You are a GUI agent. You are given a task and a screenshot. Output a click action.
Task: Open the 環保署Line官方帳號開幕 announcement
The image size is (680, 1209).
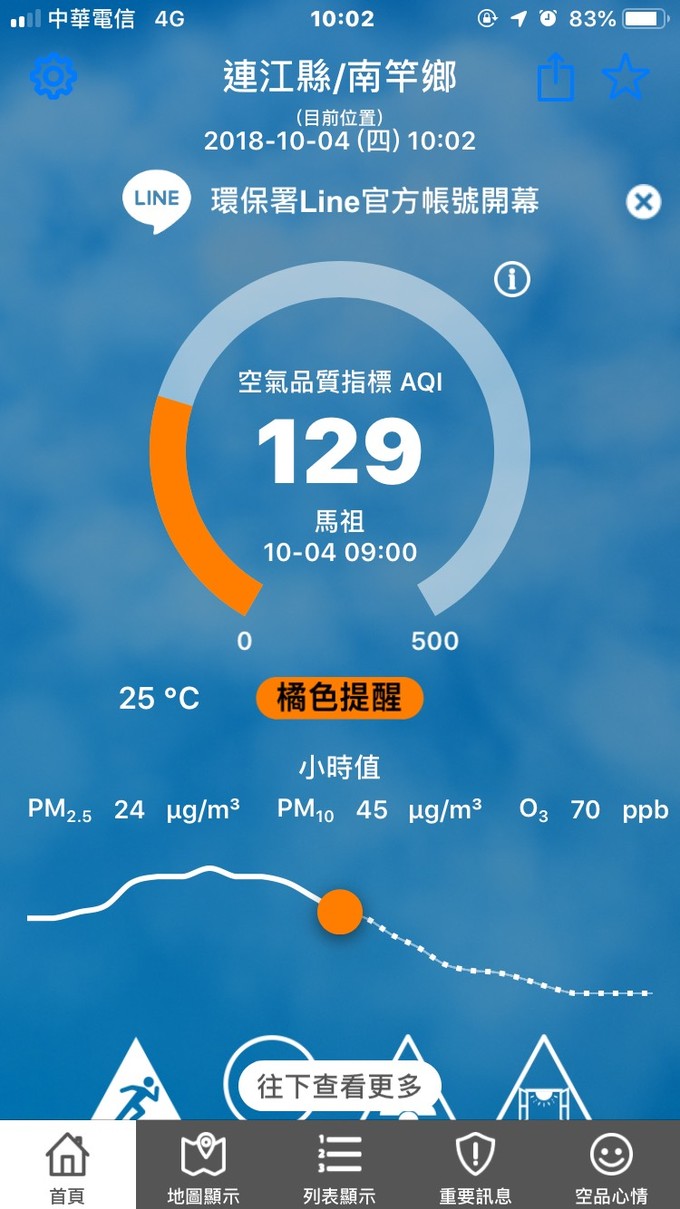point(374,201)
